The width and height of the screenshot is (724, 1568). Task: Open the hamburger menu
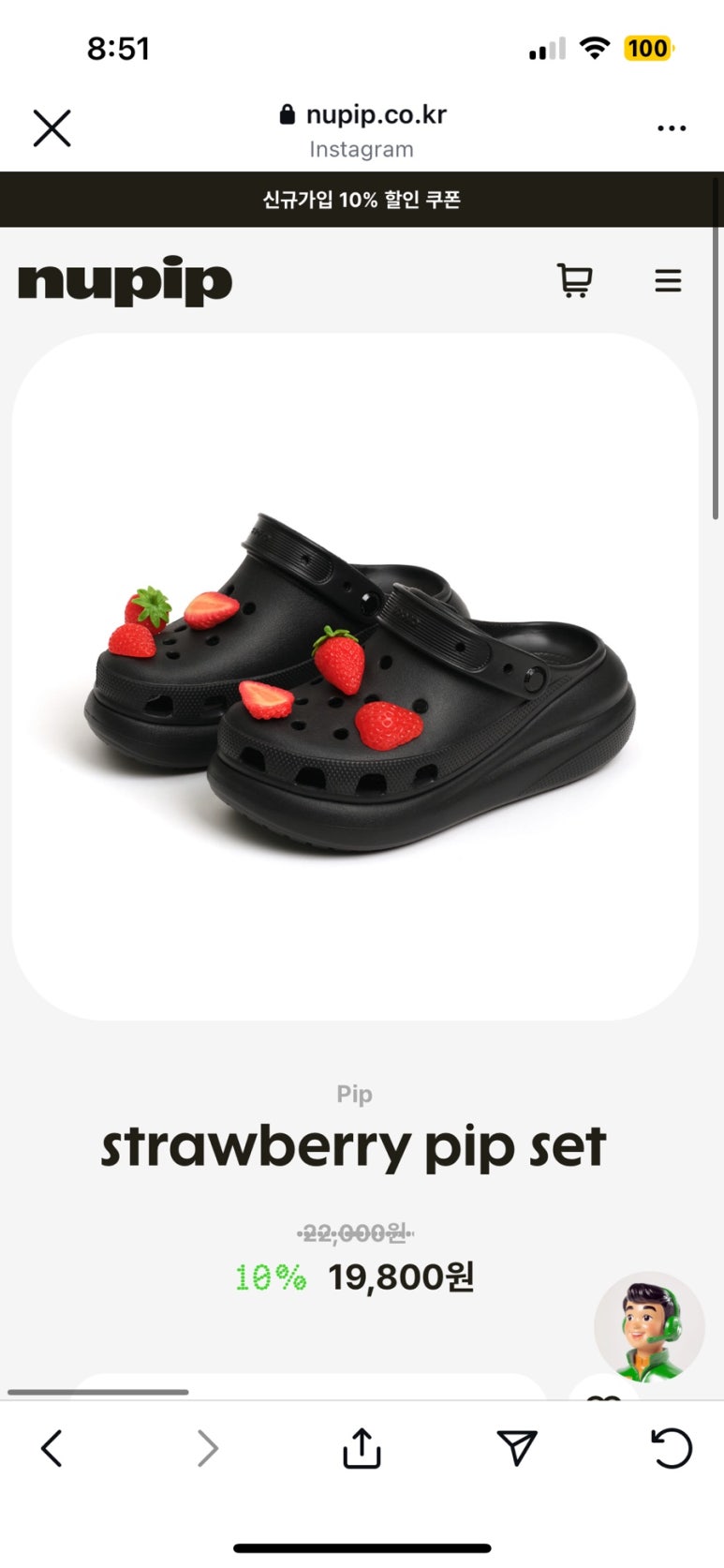668,280
